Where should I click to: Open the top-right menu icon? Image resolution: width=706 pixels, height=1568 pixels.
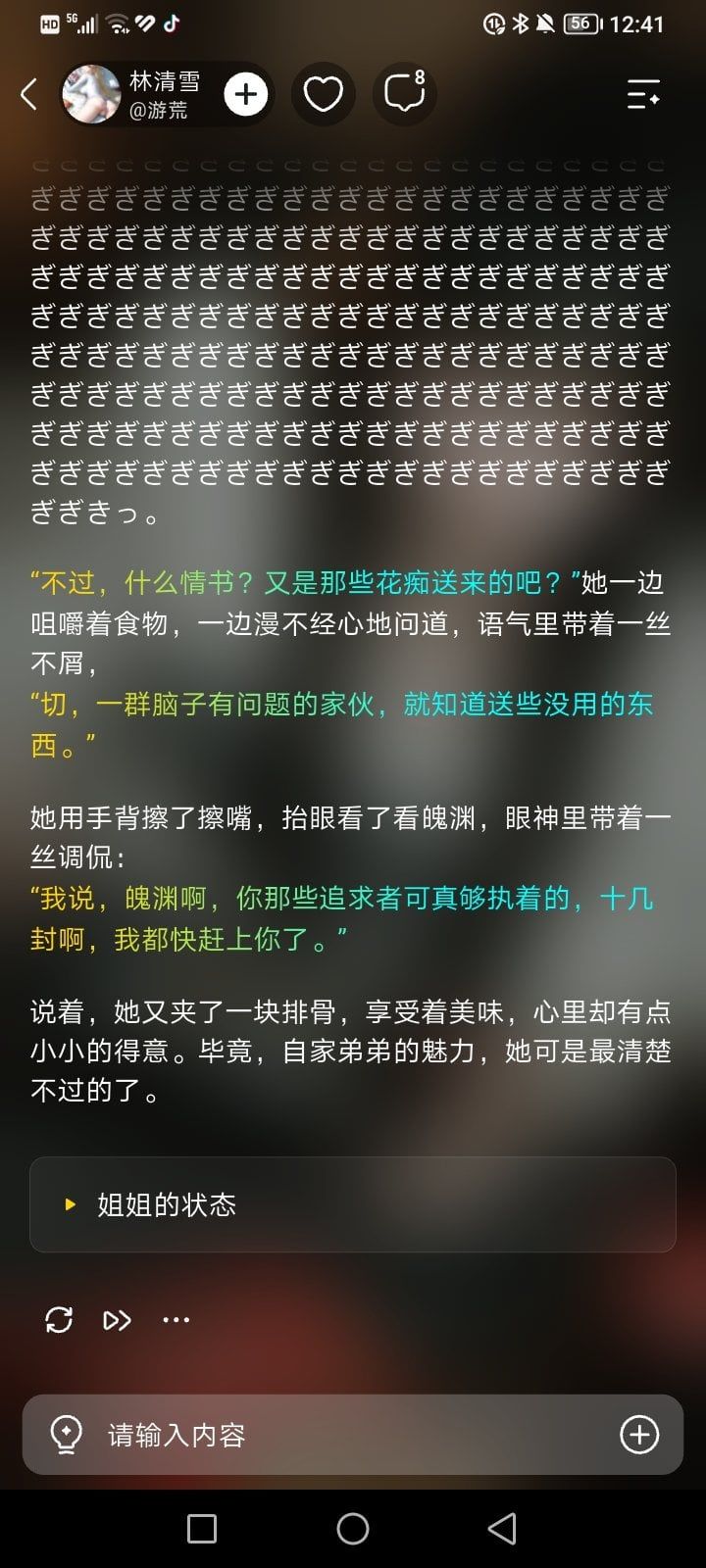point(643,95)
